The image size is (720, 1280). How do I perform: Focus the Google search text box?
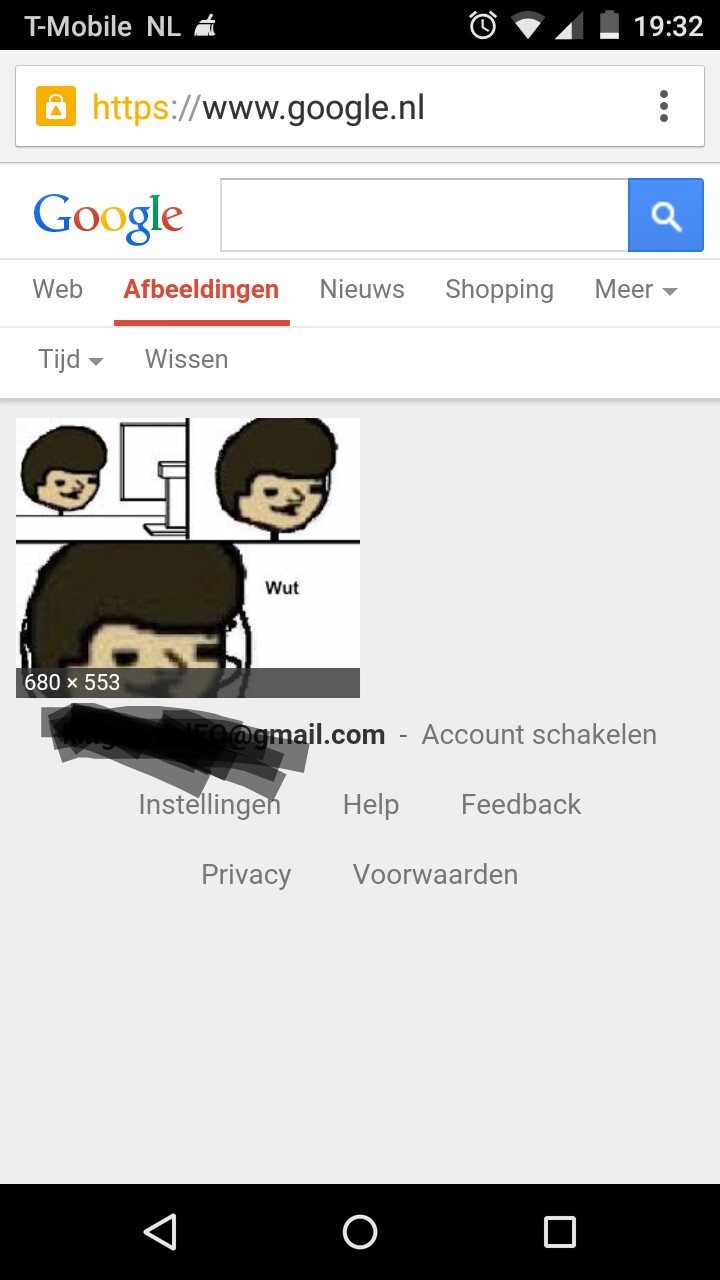click(424, 215)
